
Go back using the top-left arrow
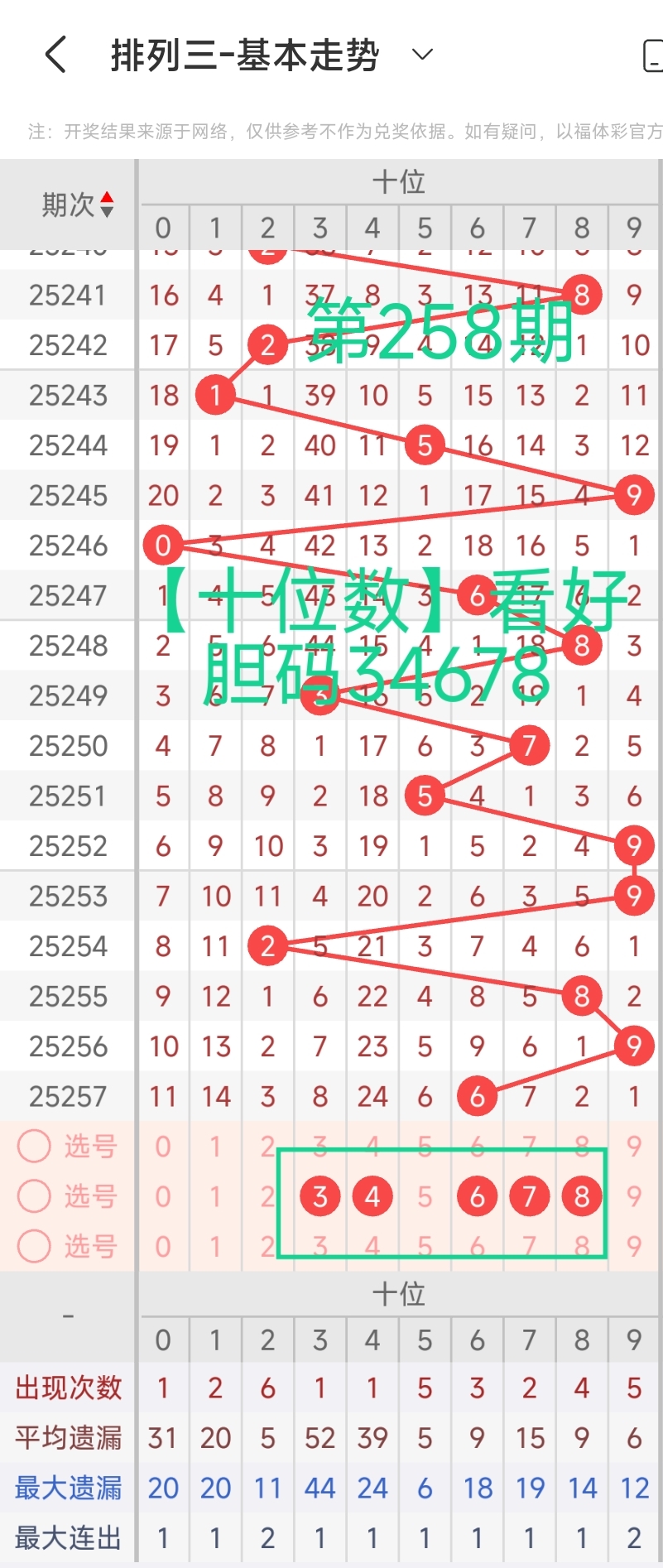pos(55,55)
